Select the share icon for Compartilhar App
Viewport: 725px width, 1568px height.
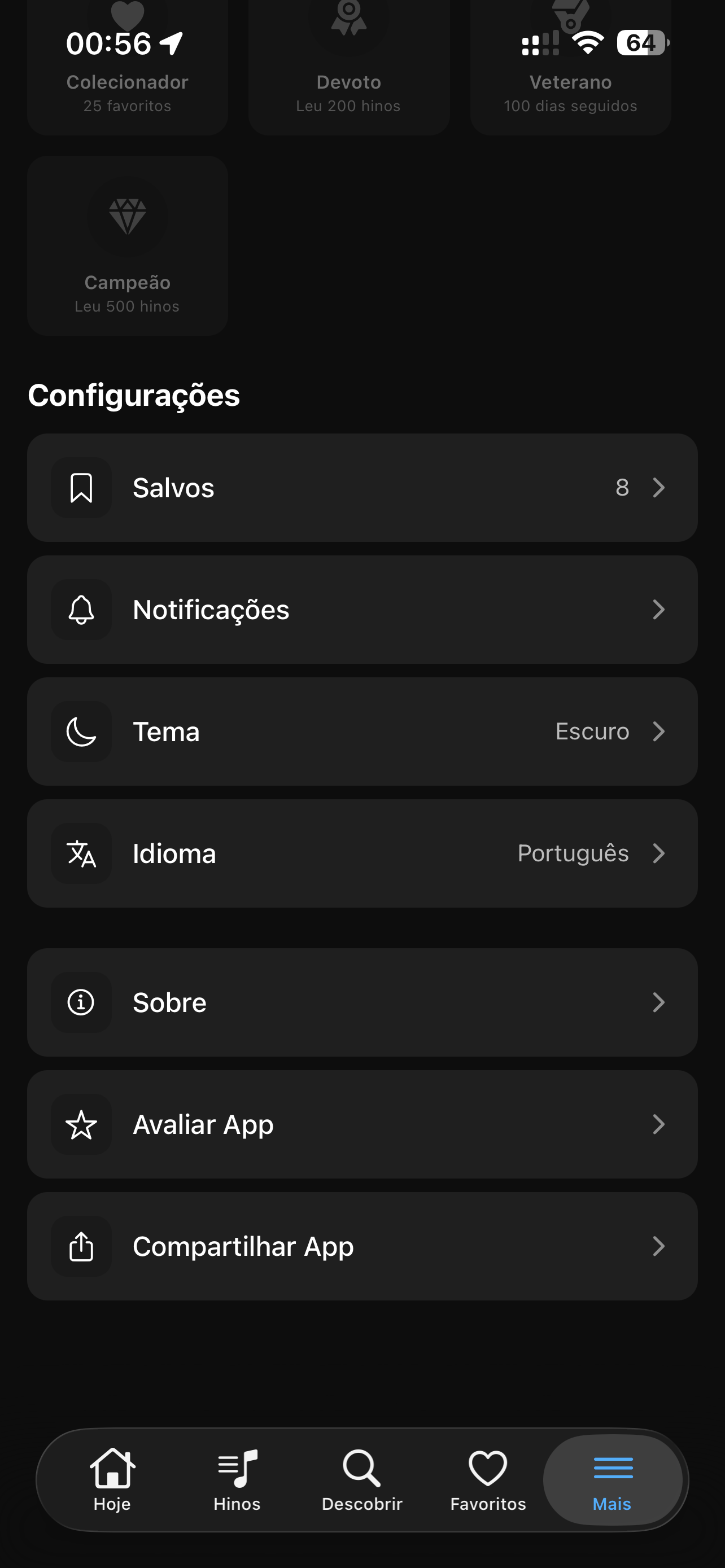coord(81,1246)
